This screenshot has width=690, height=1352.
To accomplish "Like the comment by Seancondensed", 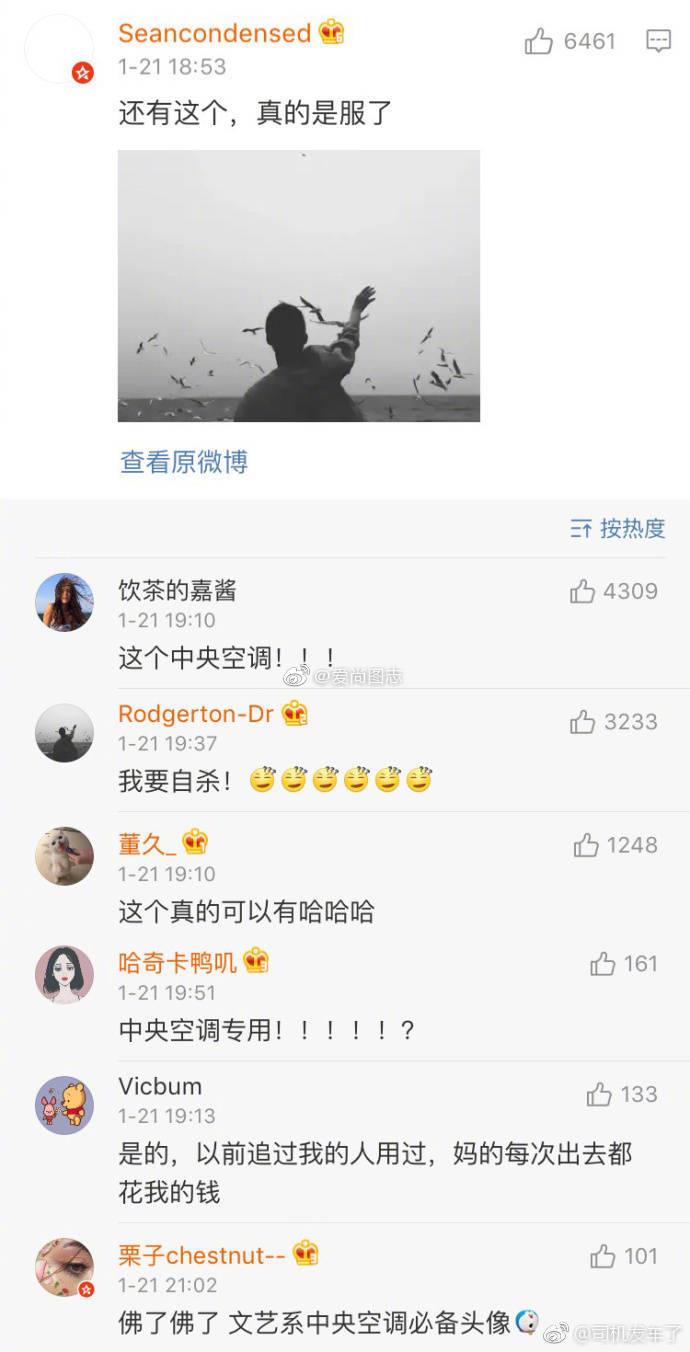I will [x=539, y=41].
